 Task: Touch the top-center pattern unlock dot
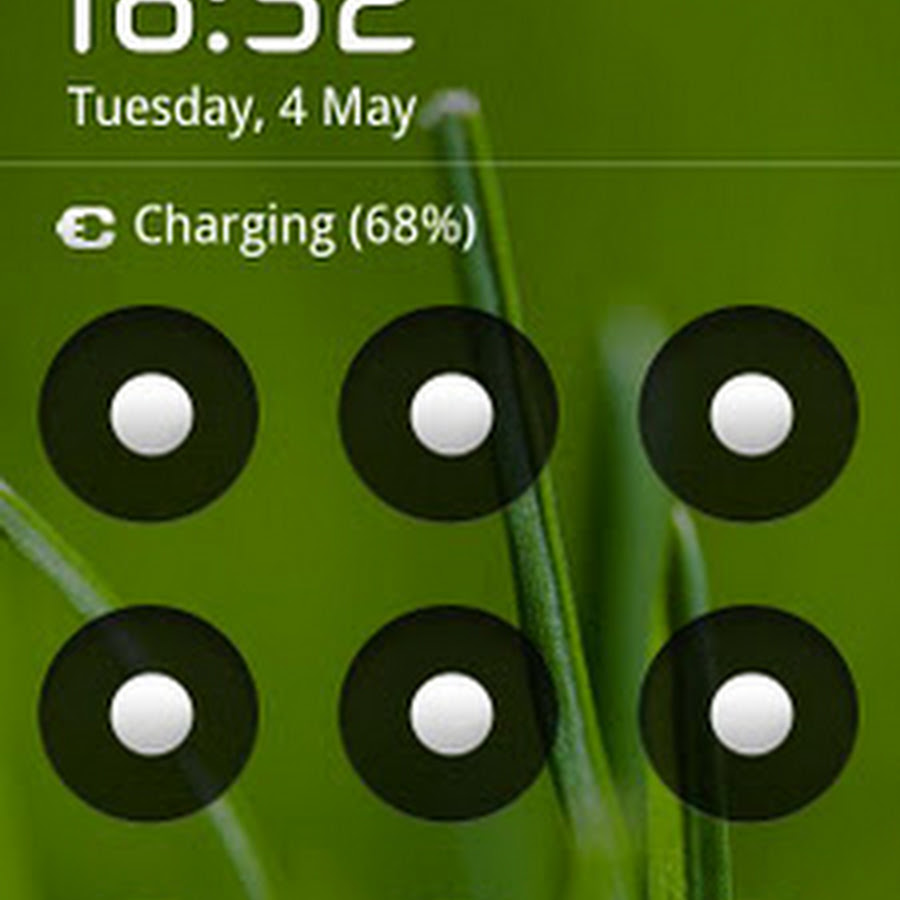point(451,414)
